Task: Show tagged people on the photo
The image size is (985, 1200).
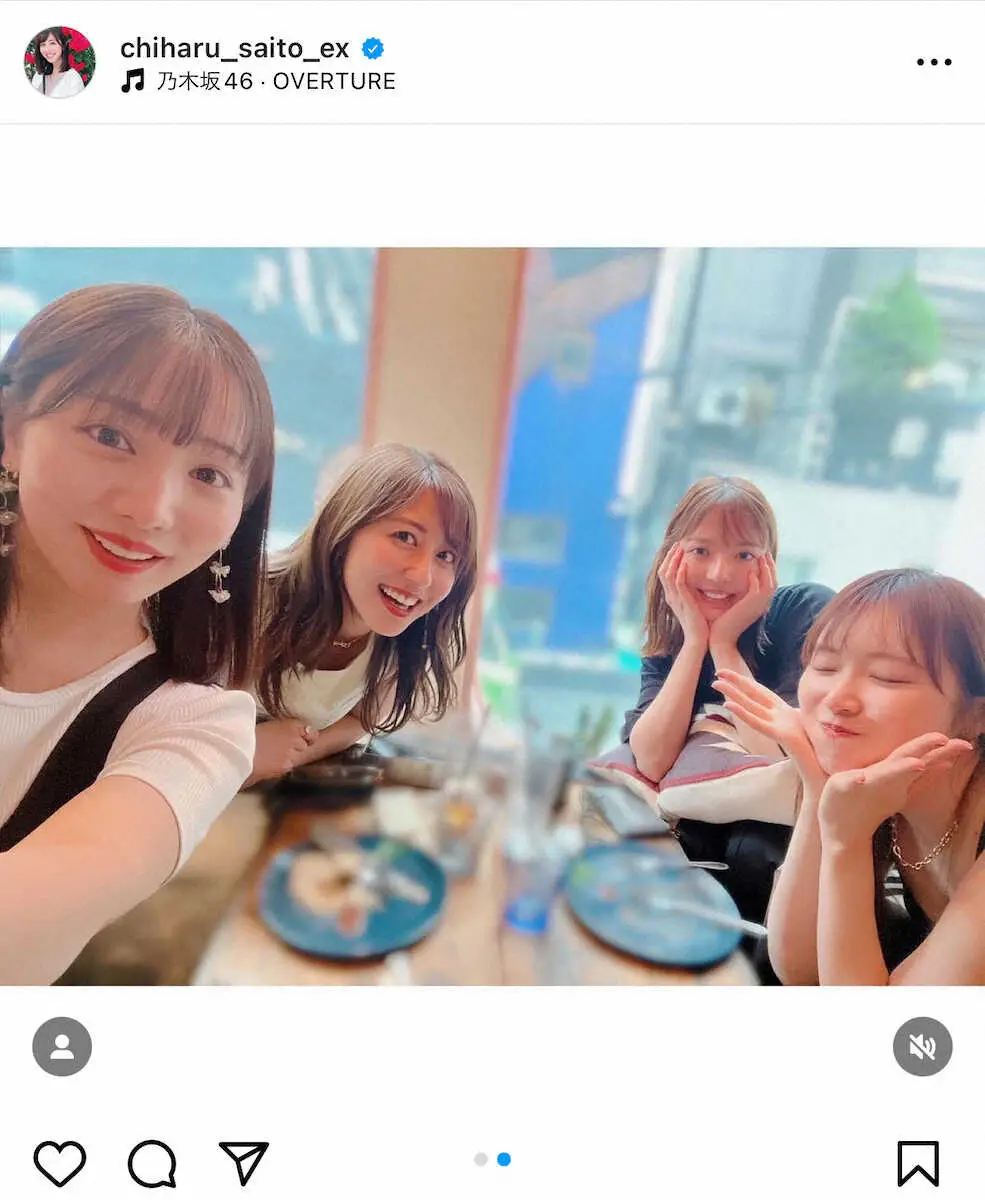Action: (62, 1047)
